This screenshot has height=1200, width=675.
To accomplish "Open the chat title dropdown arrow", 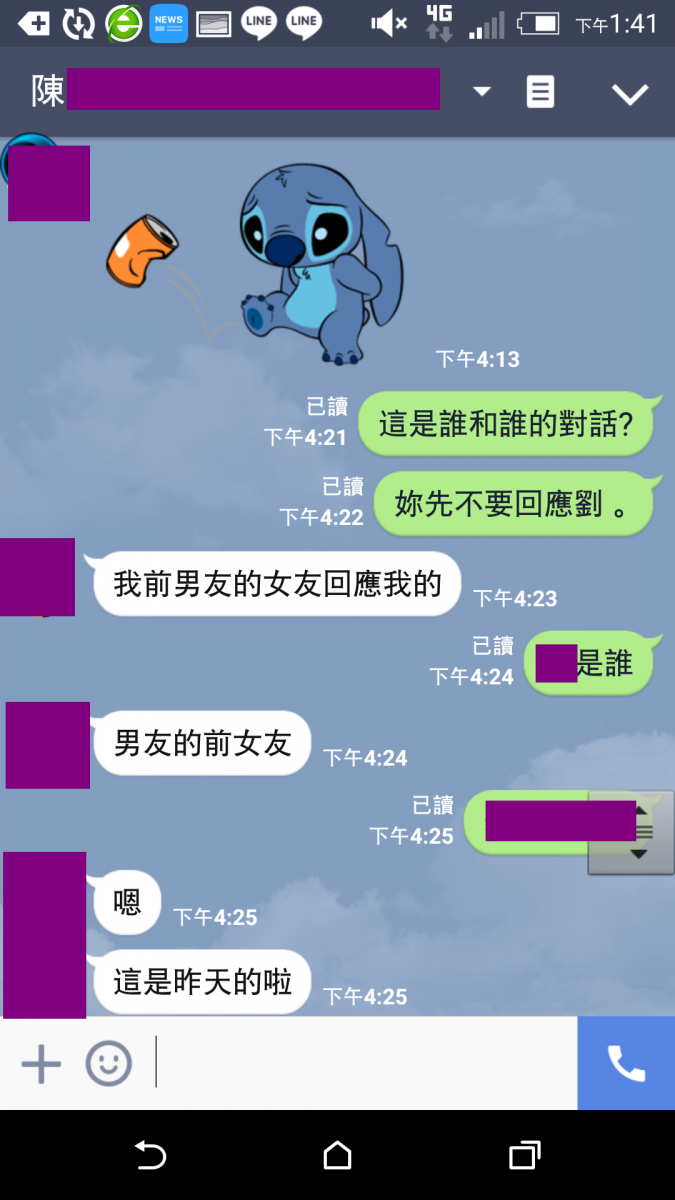I will pyautogui.click(x=482, y=92).
